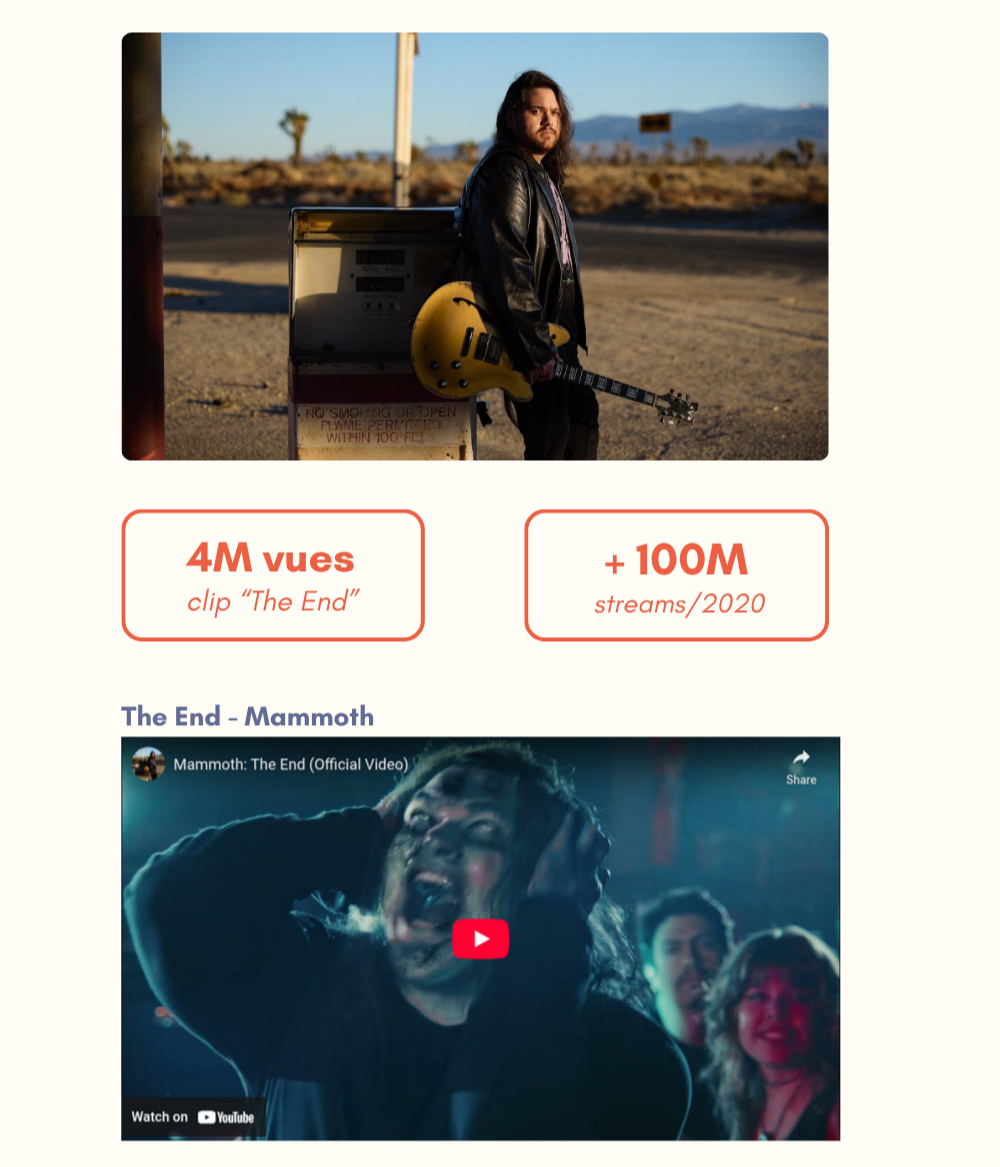Play the Mammoth: The End video
This screenshot has width=1000, height=1167.
point(480,938)
